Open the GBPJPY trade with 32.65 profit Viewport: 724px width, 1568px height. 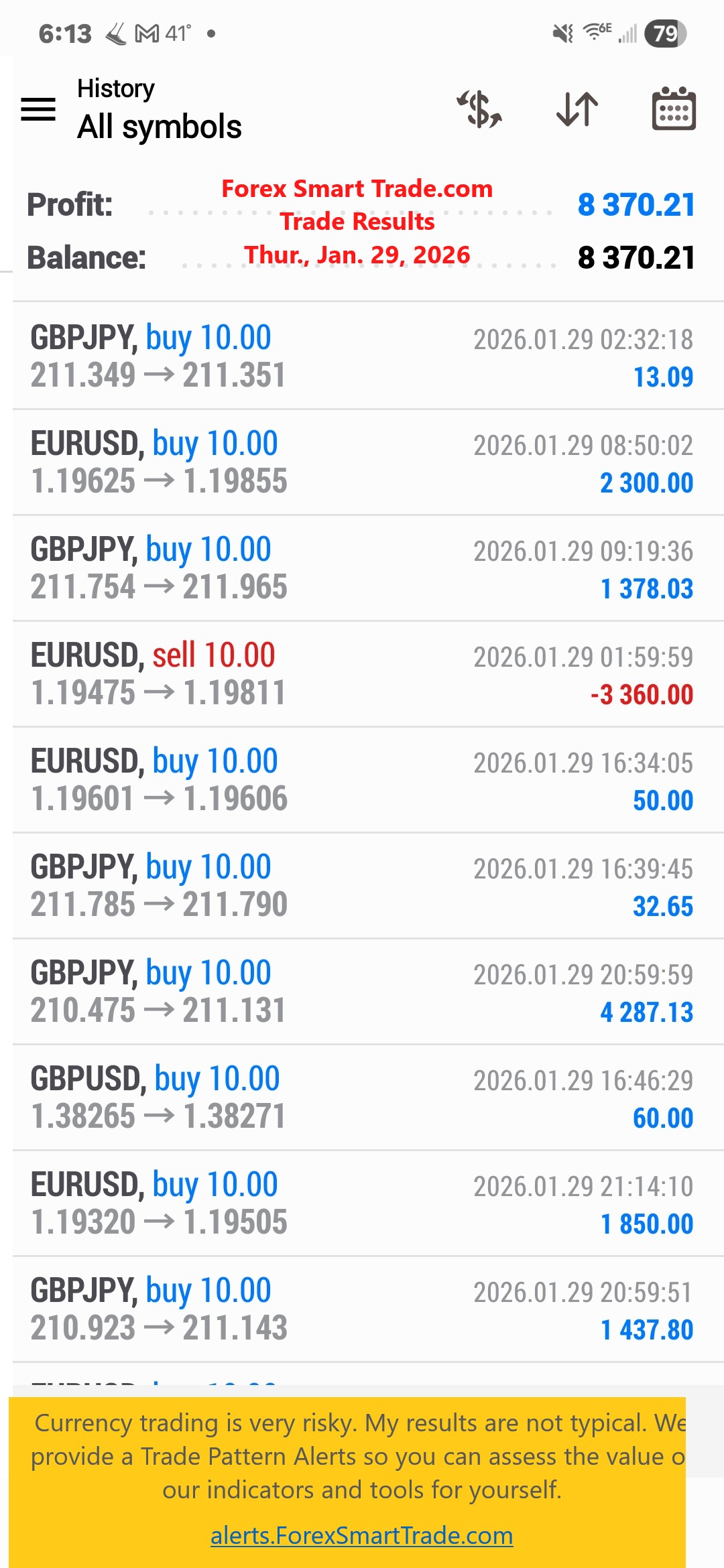[362, 885]
